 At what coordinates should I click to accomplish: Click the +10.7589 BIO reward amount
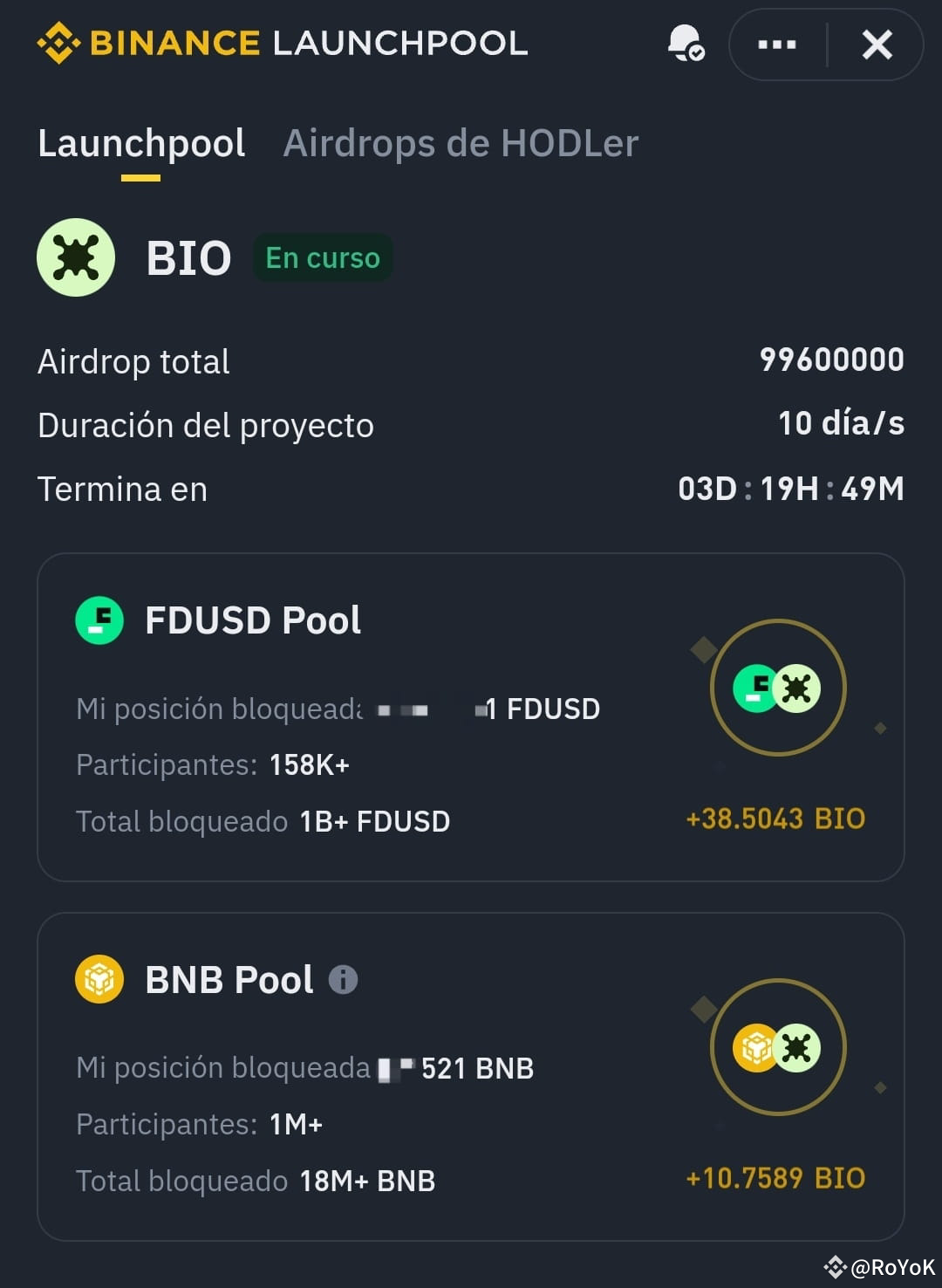tap(775, 1178)
